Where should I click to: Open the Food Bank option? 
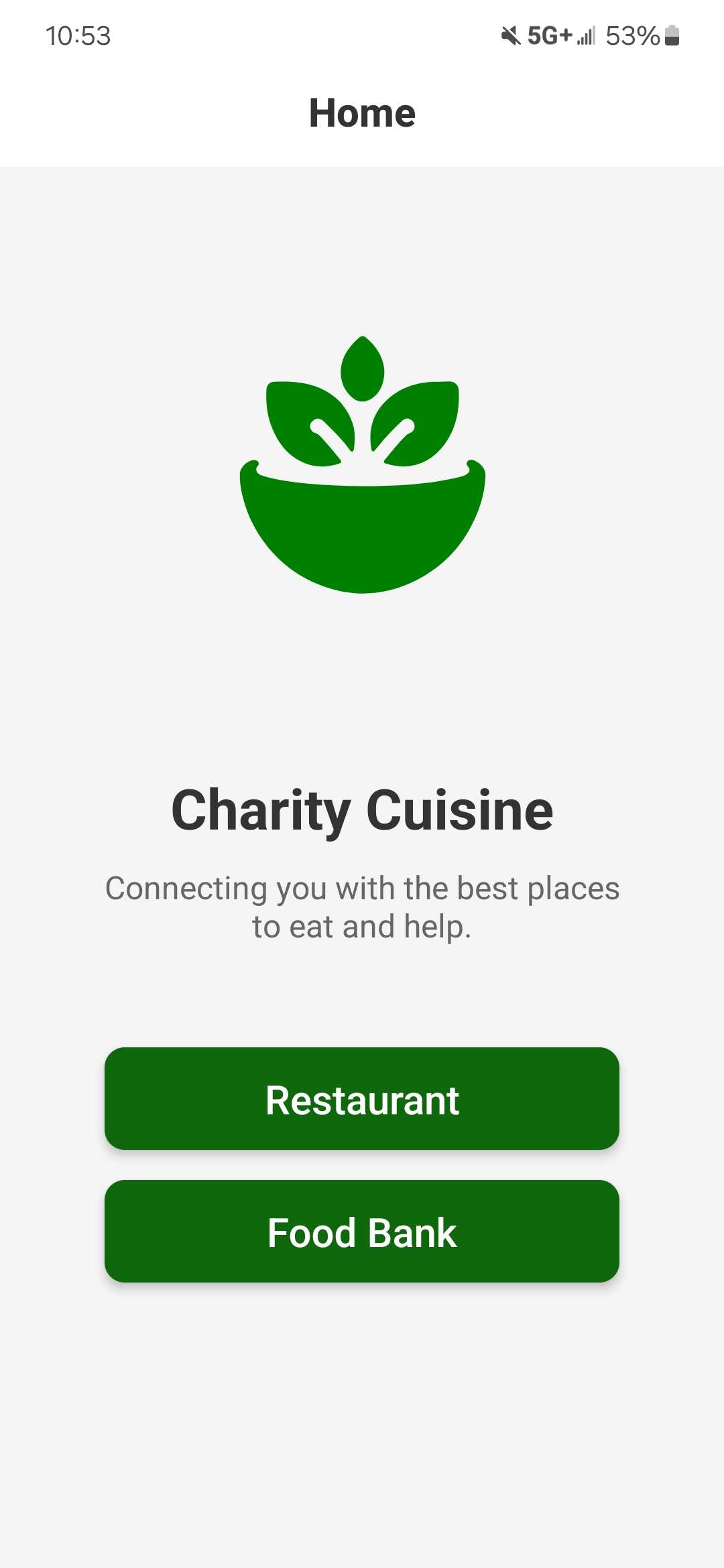[x=362, y=1232]
